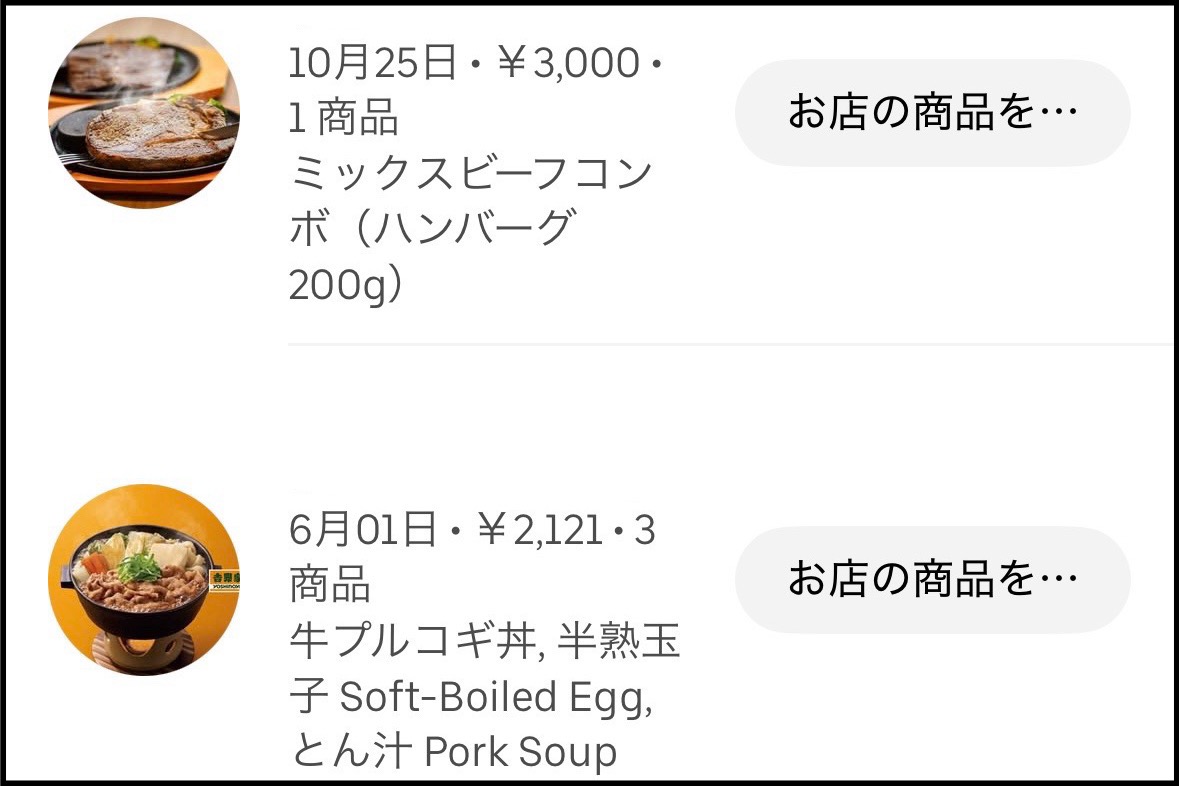Tap お店の商品を… button for the ¥3,000 order
Screen dimensions: 1179x786
(x=932, y=113)
